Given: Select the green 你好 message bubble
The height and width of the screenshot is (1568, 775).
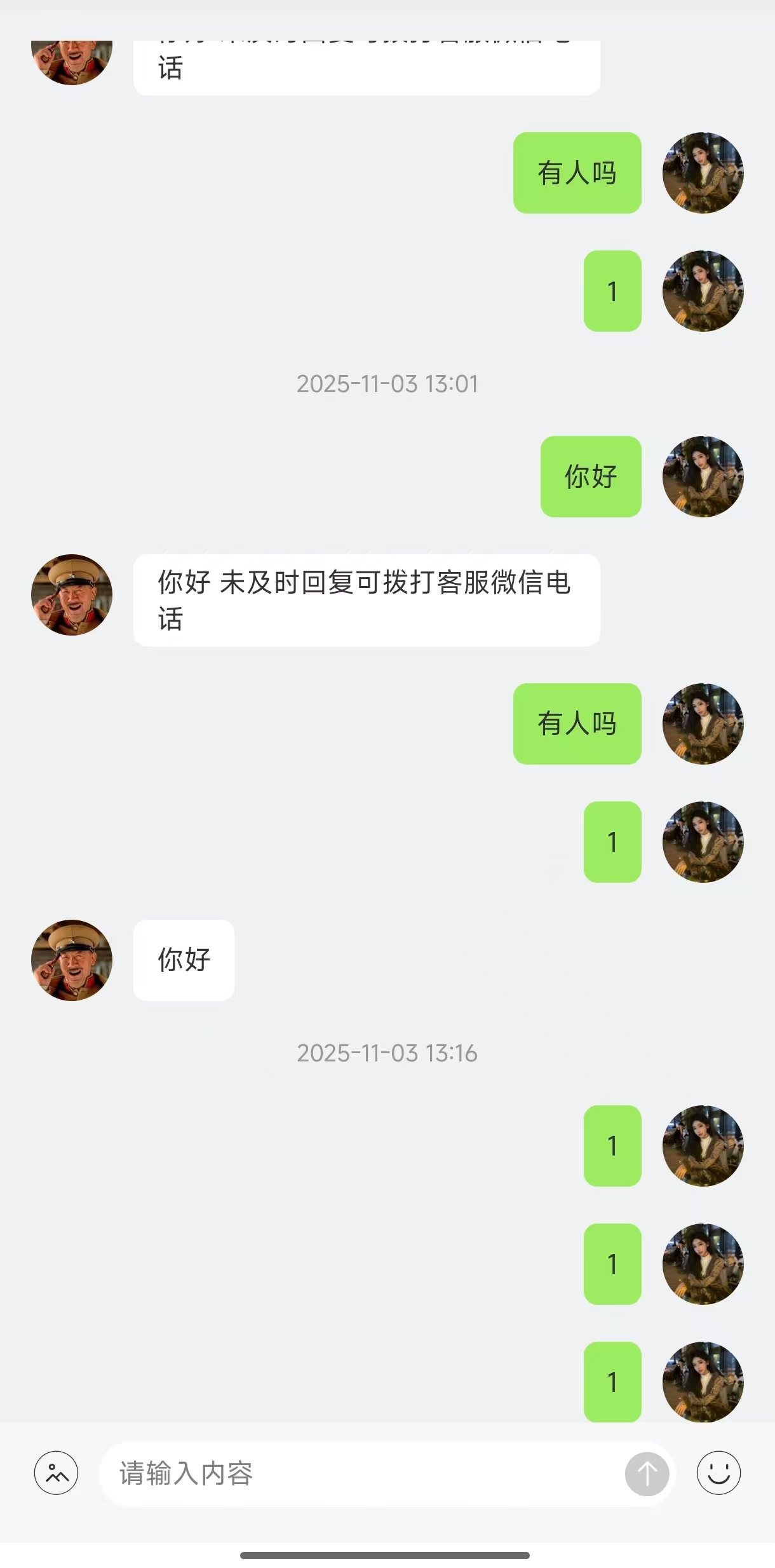Looking at the screenshot, I should (x=590, y=476).
